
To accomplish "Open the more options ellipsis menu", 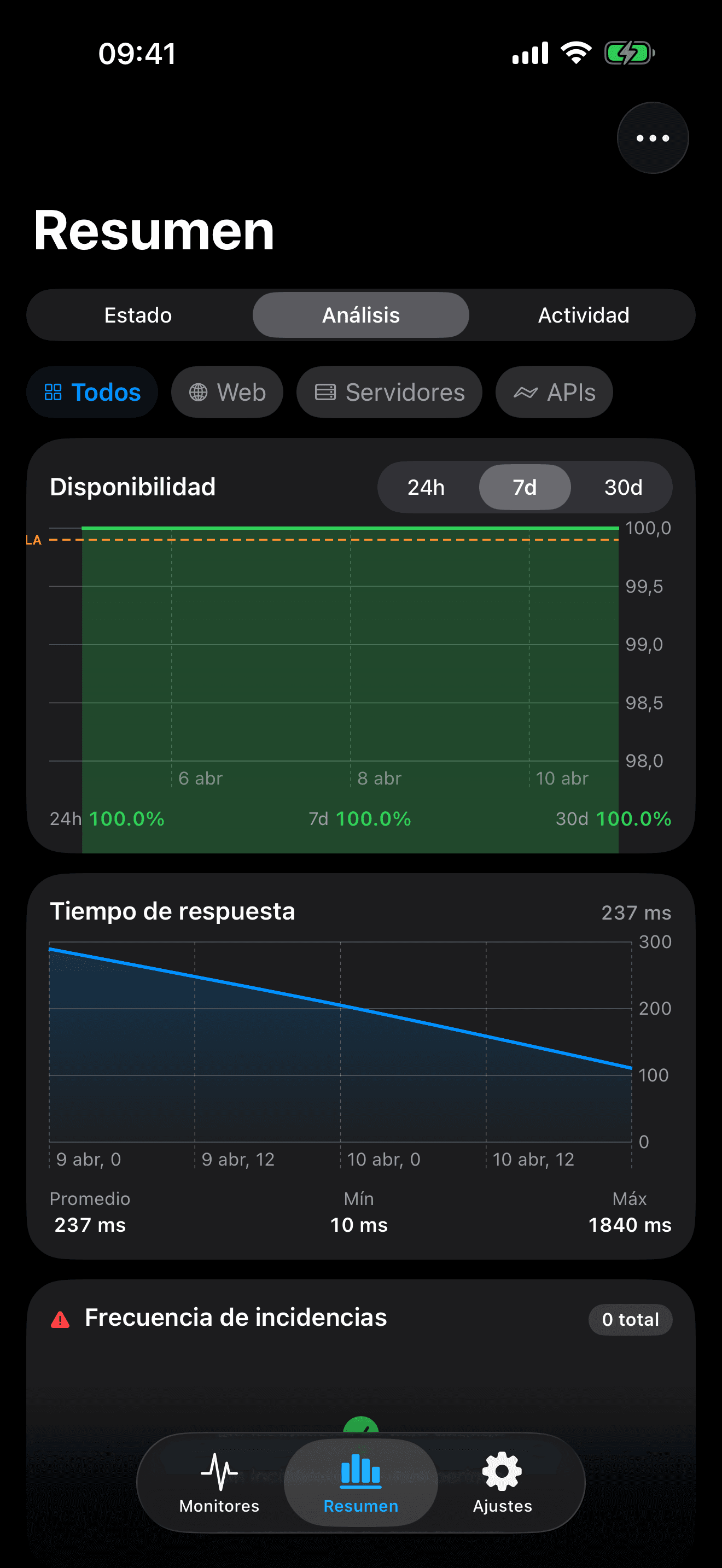I will click(652, 138).
